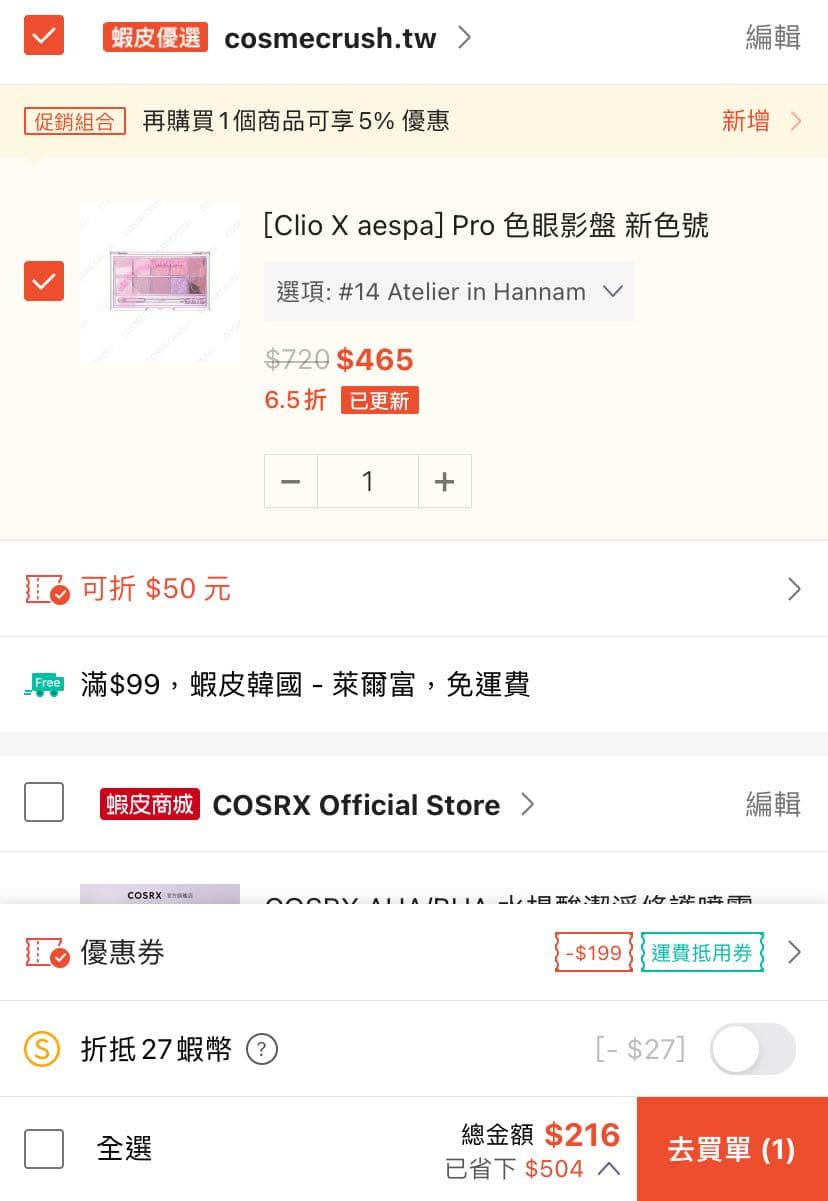The width and height of the screenshot is (828, 1201).
Task: Tap 新增 to add promo combo items
Action: point(744,121)
